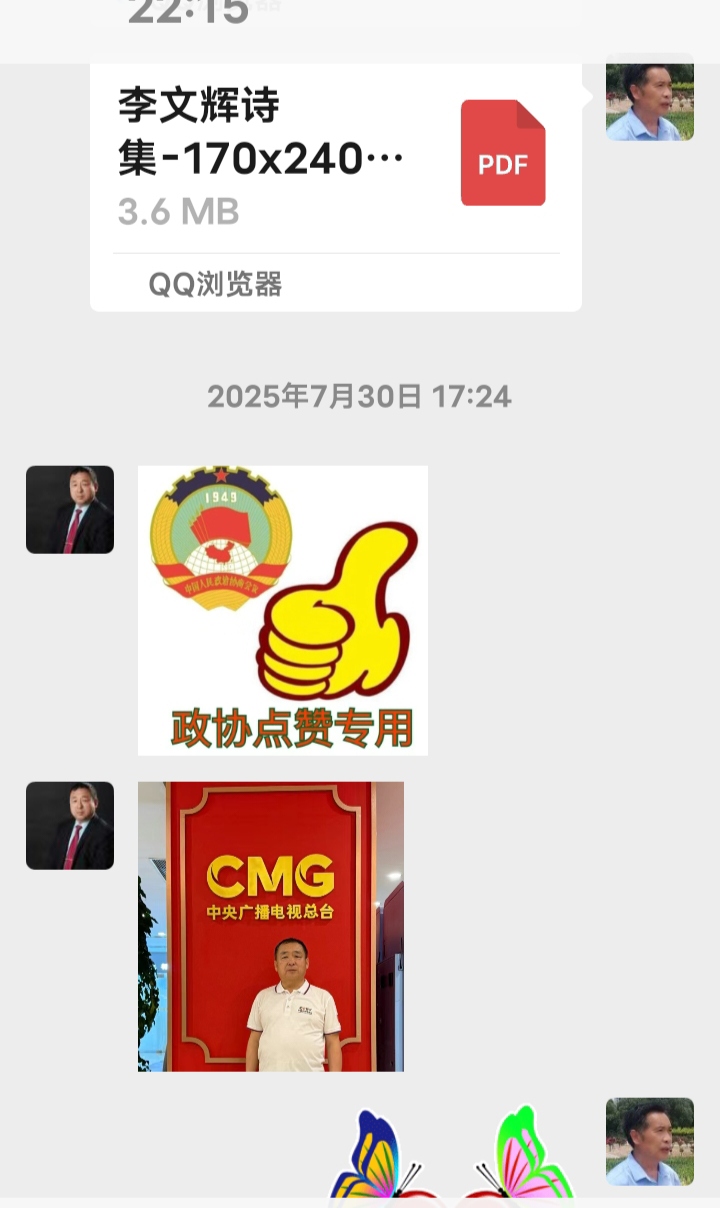
Task: Open the profile avatar beside the CMG photo
Action: [70, 826]
